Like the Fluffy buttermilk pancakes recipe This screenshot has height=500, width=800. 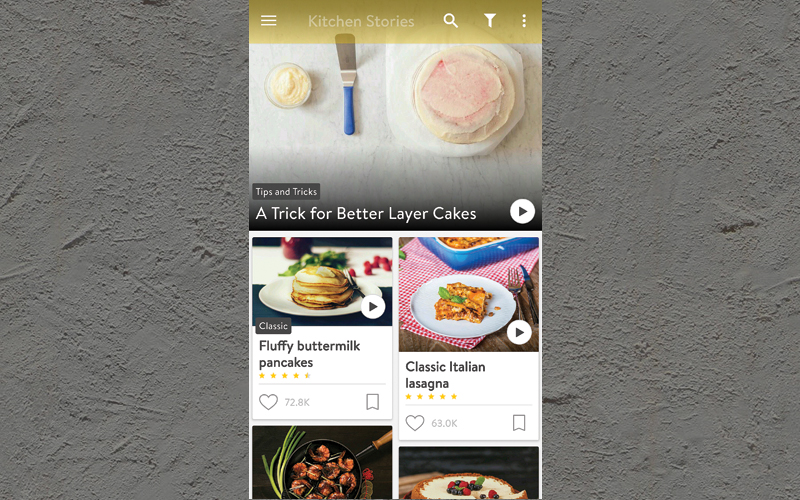268,402
